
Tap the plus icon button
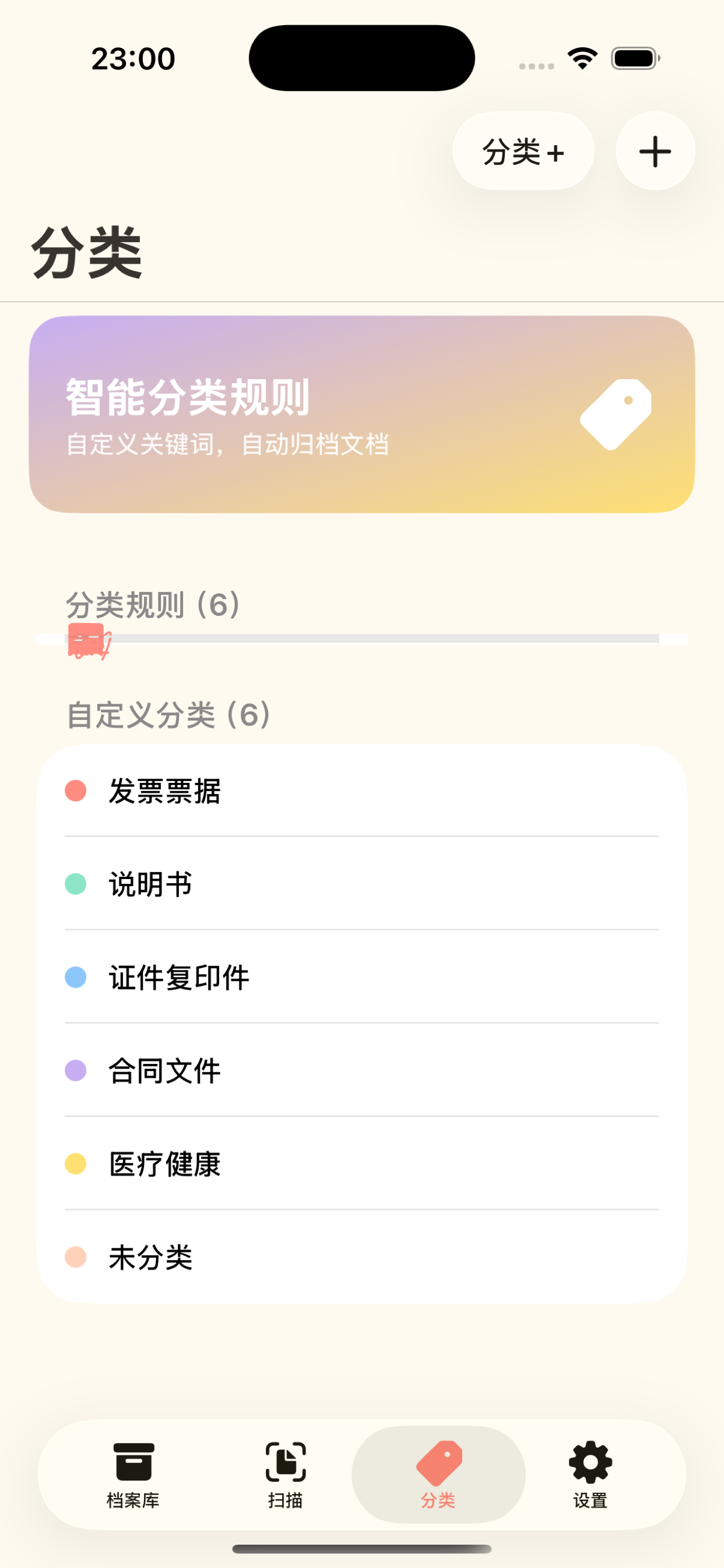(655, 151)
